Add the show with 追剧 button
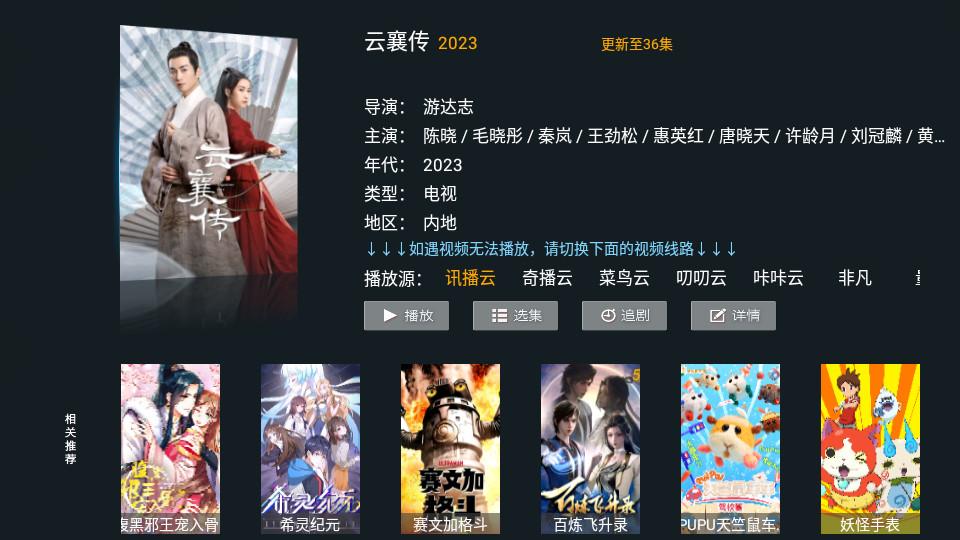The width and height of the screenshot is (960, 540). pyautogui.click(x=624, y=315)
